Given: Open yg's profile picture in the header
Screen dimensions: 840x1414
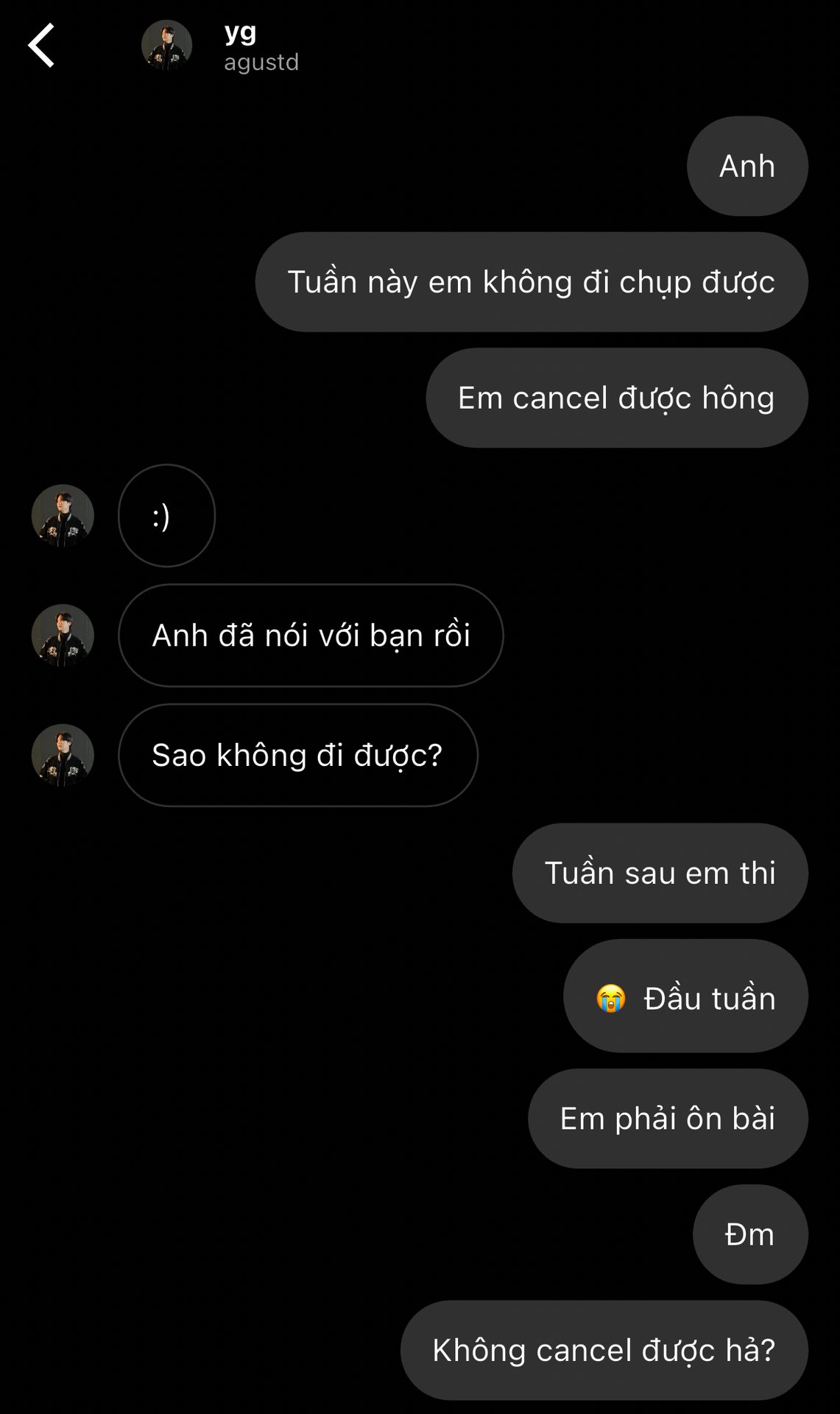Looking at the screenshot, I should (x=166, y=46).
